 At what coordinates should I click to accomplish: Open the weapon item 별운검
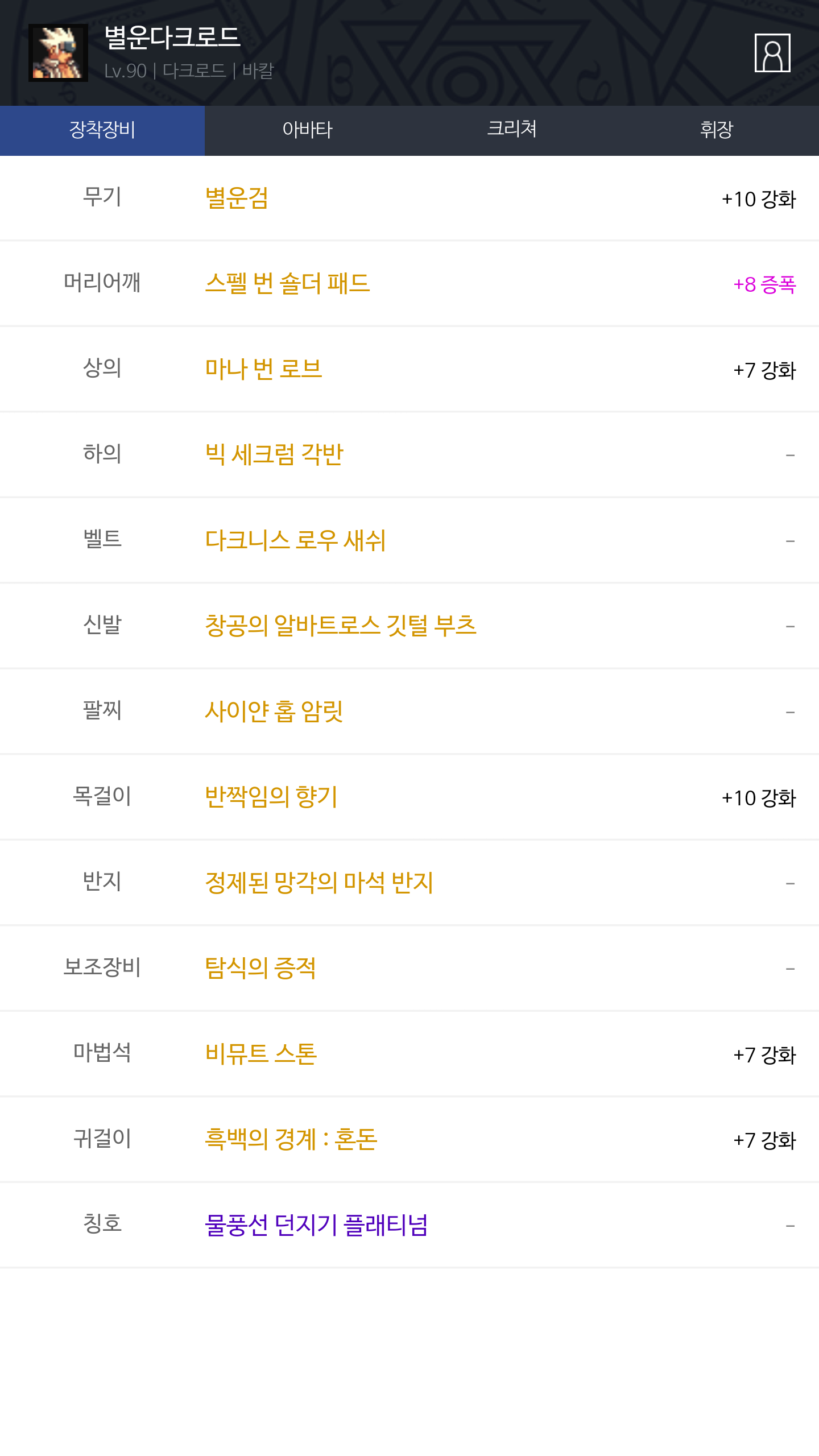coord(237,198)
